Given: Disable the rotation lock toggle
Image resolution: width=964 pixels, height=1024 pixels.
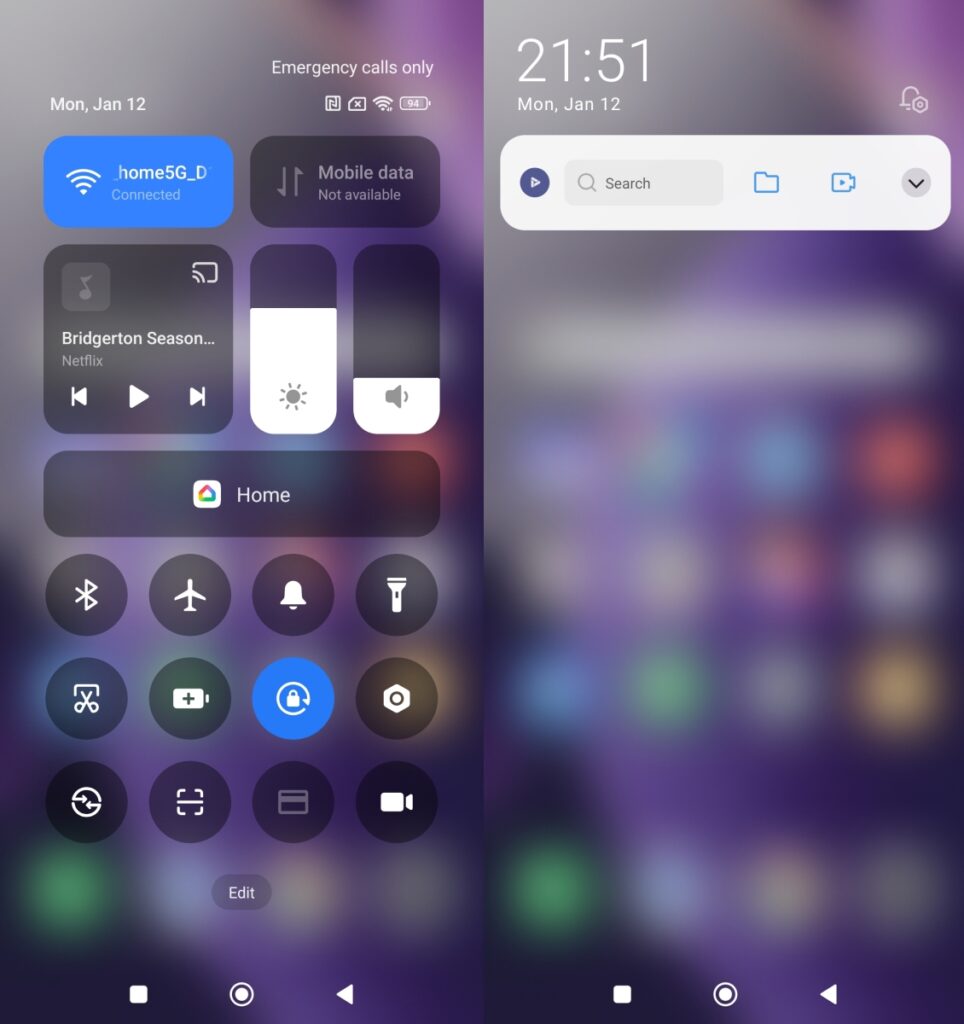Looking at the screenshot, I should point(293,699).
